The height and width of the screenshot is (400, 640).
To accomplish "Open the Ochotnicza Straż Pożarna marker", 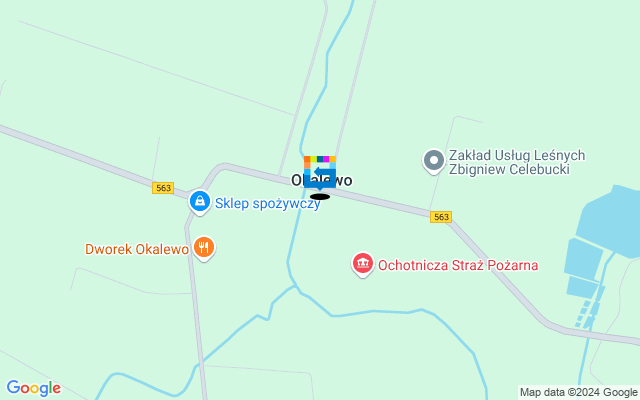I will click(x=362, y=264).
